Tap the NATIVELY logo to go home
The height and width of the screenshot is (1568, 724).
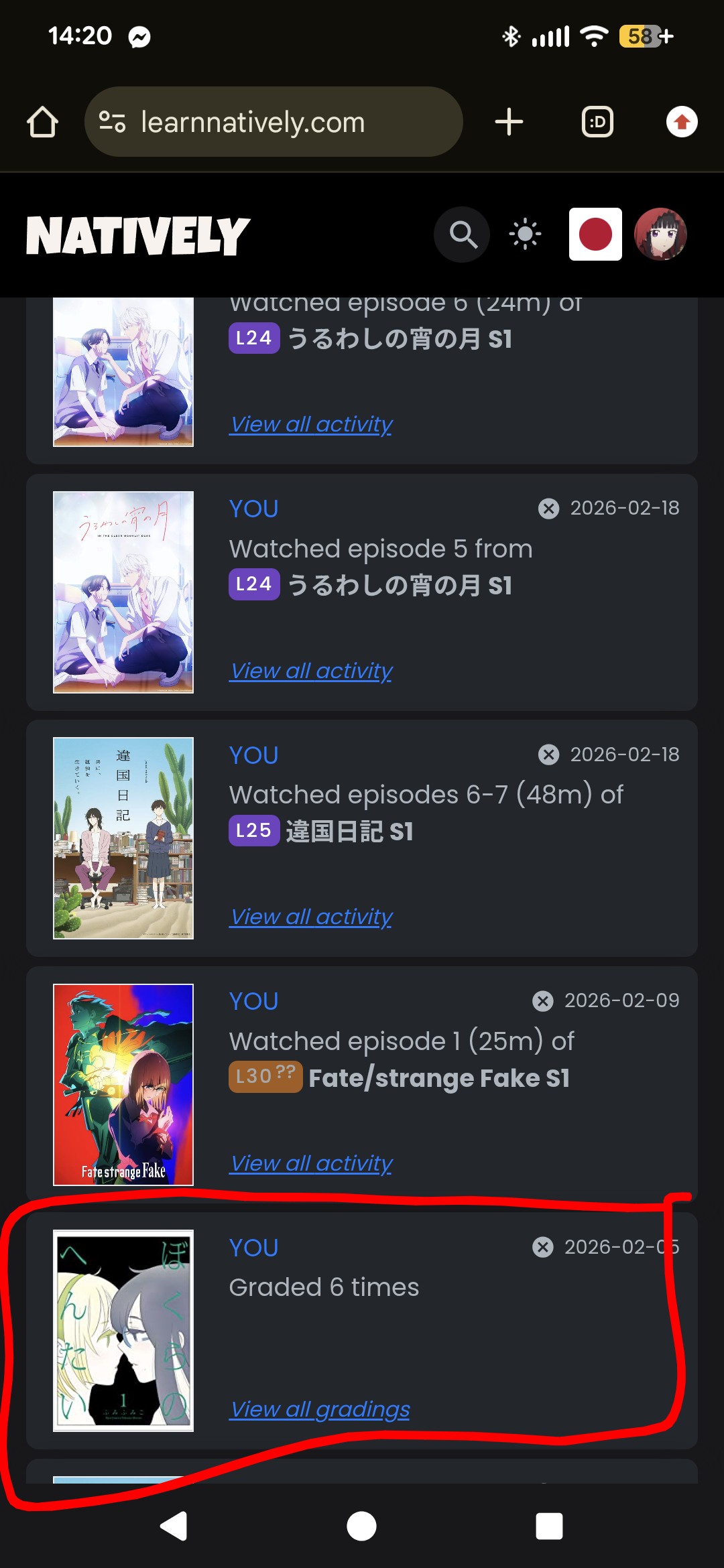click(138, 236)
